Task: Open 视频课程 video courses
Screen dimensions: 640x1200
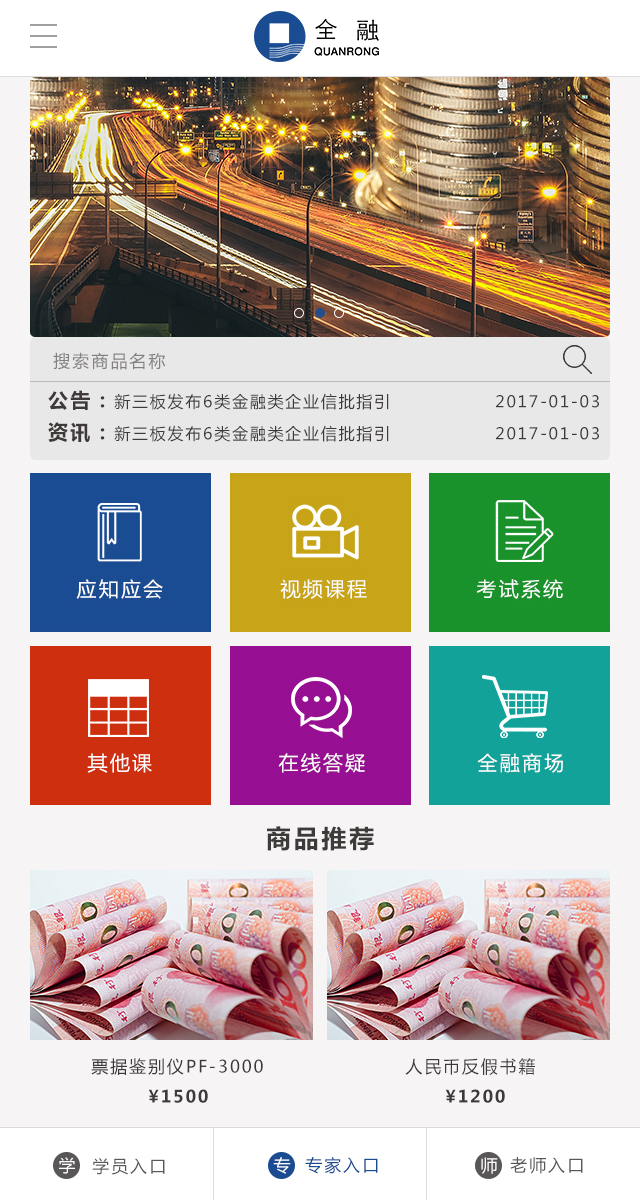Action: pyautogui.click(x=320, y=552)
